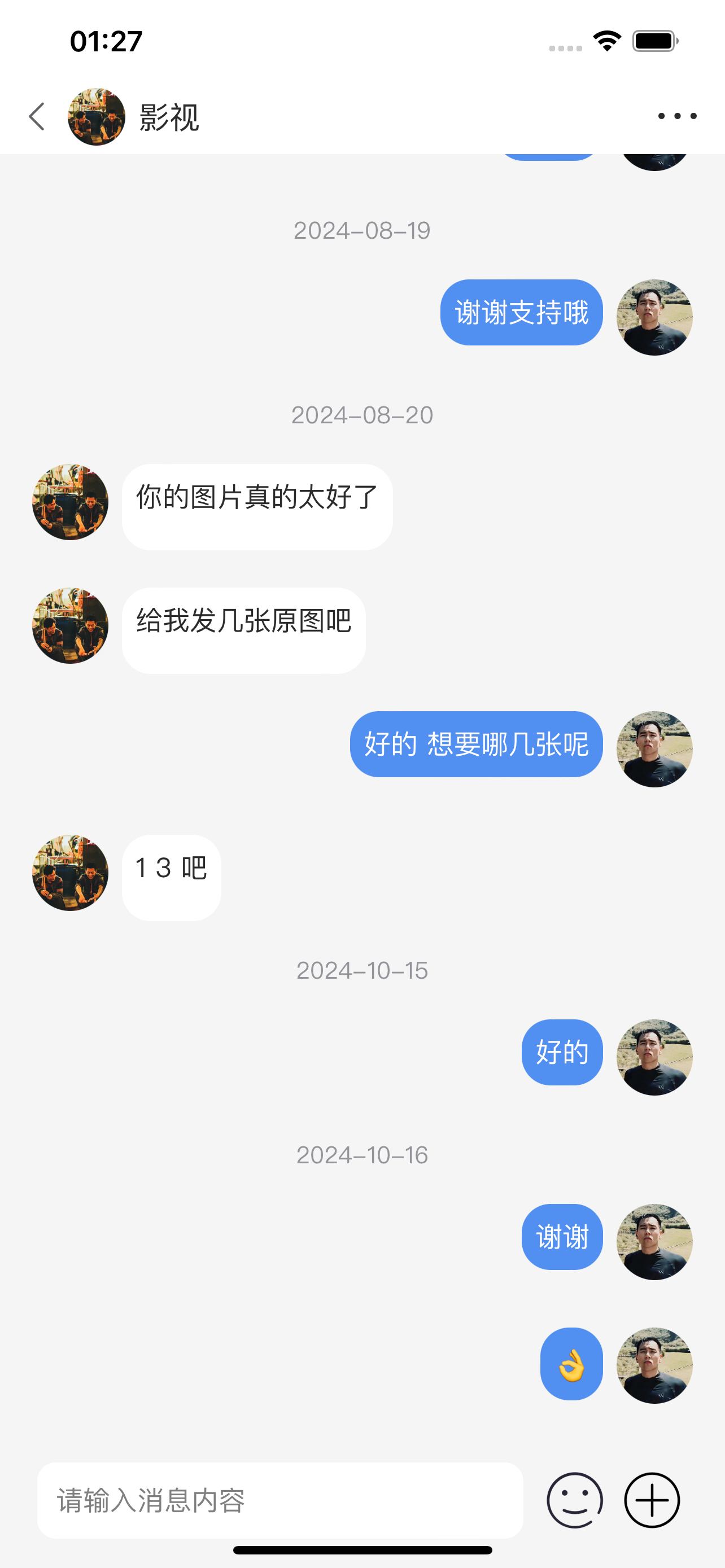Tap my avatar beside 谢谢支持哦

(654, 317)
